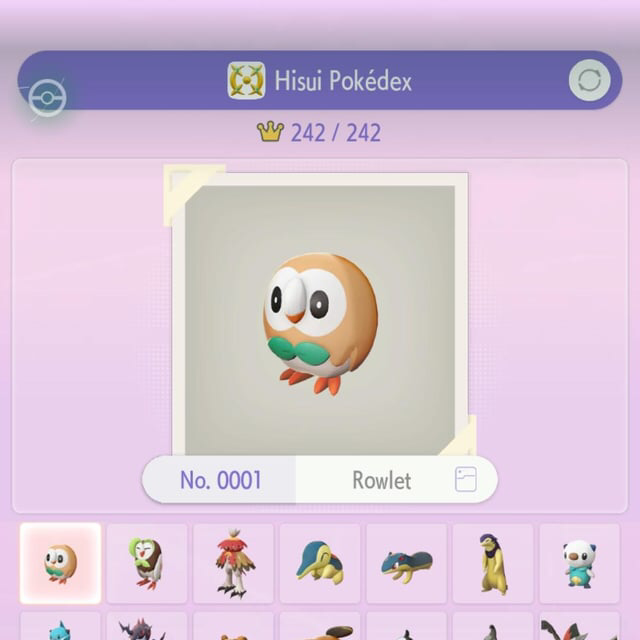Tap the Poké Ball icon in the header
This screenshot has height=640, width=640.
47,98
